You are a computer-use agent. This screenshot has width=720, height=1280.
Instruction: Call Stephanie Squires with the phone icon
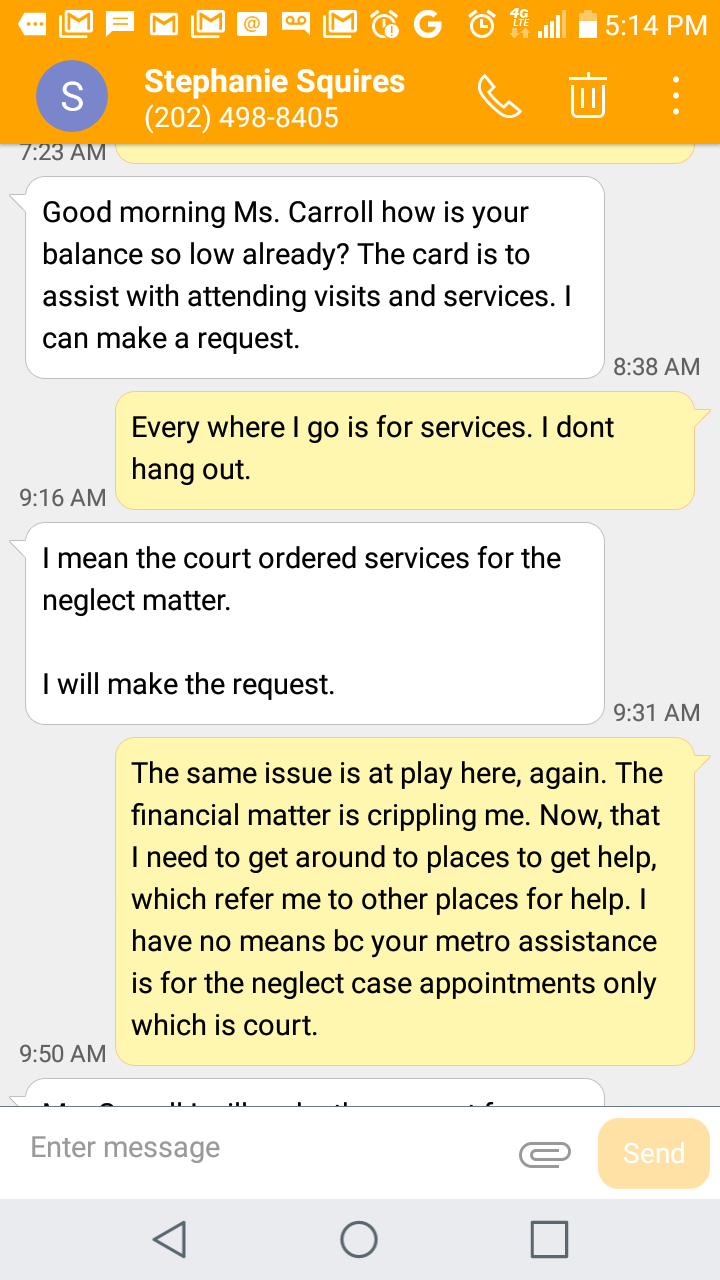click(499, 96)
